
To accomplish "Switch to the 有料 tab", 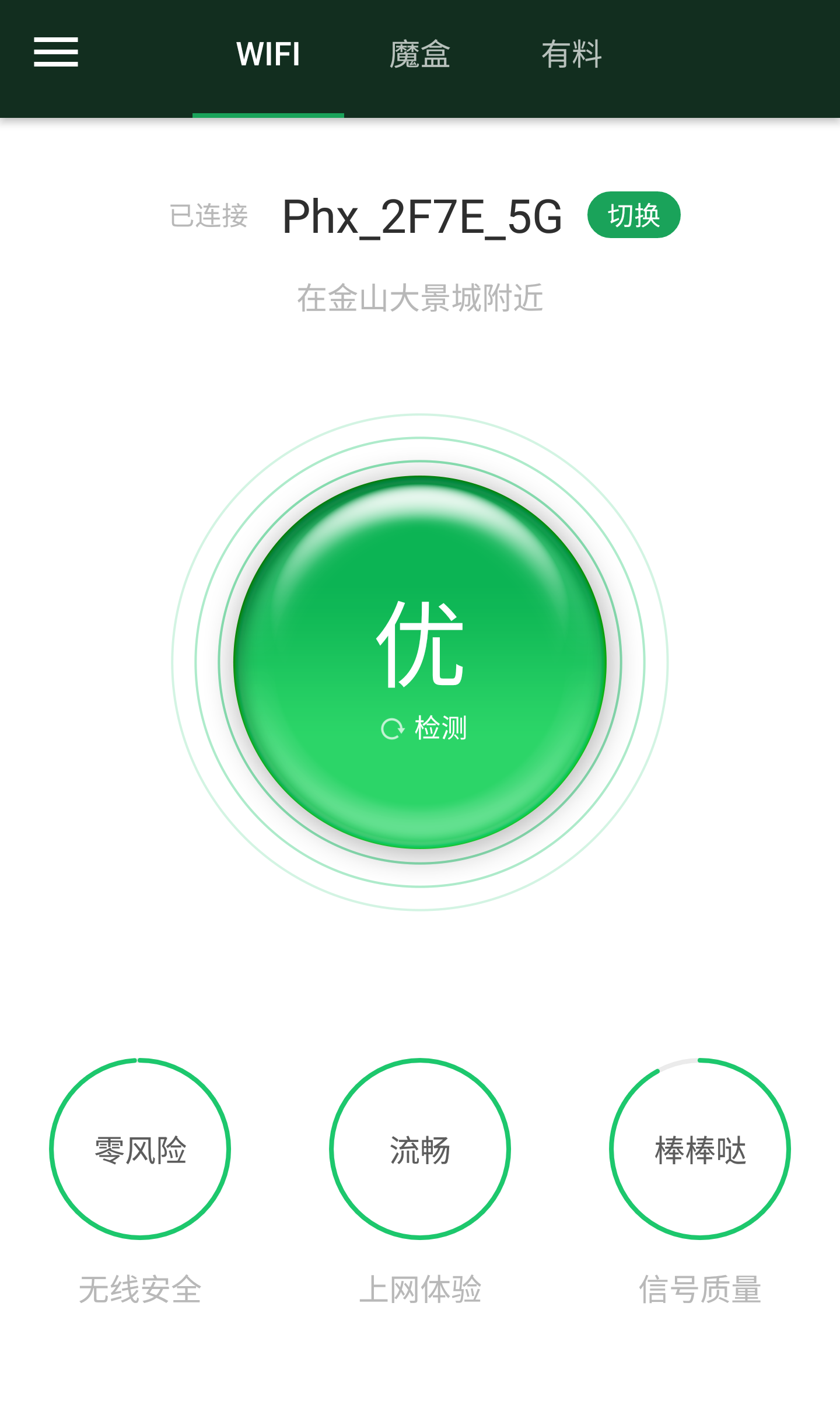I will (x=572, y=55).
